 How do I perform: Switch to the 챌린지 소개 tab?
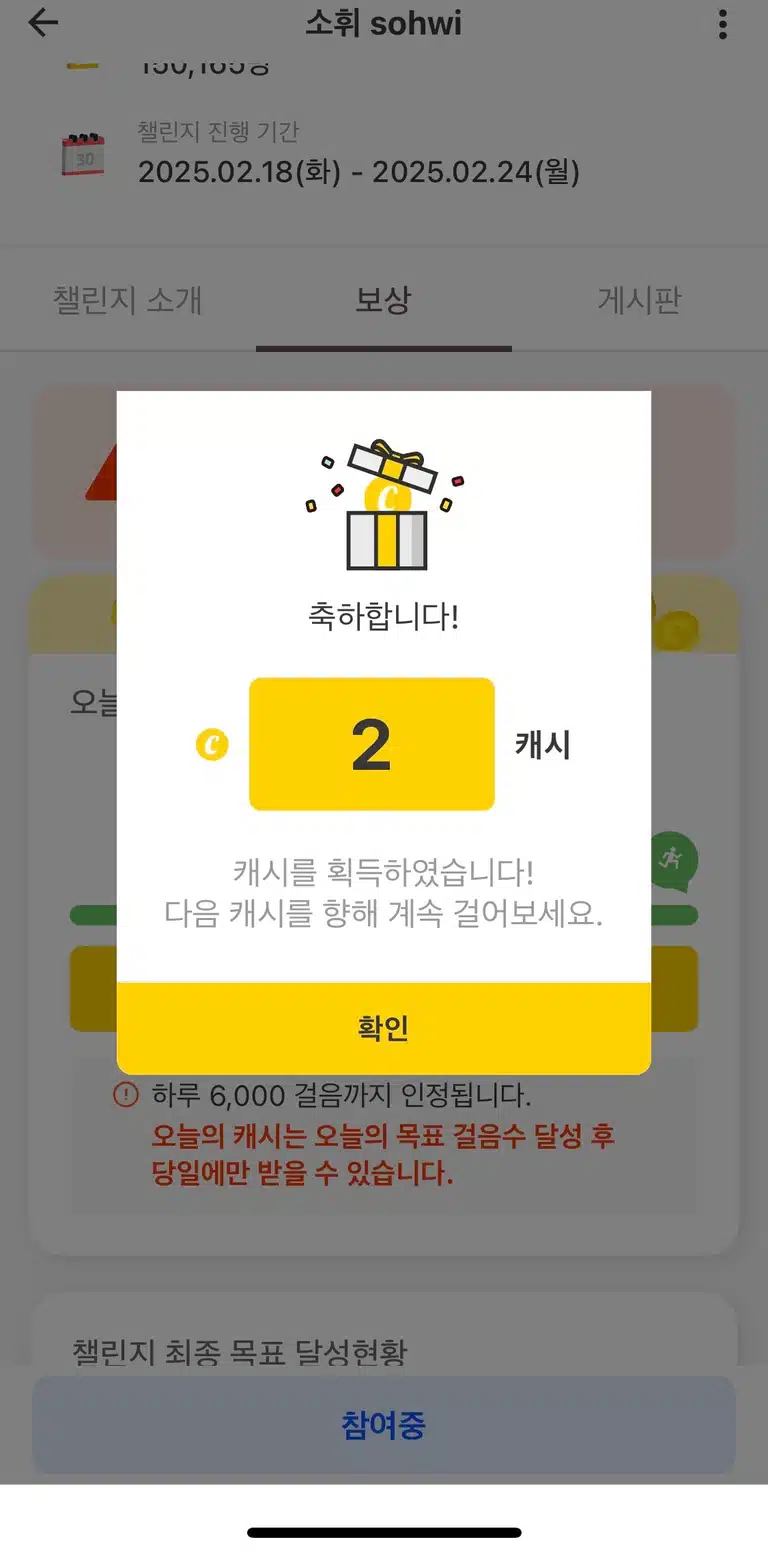pos(128,300)
